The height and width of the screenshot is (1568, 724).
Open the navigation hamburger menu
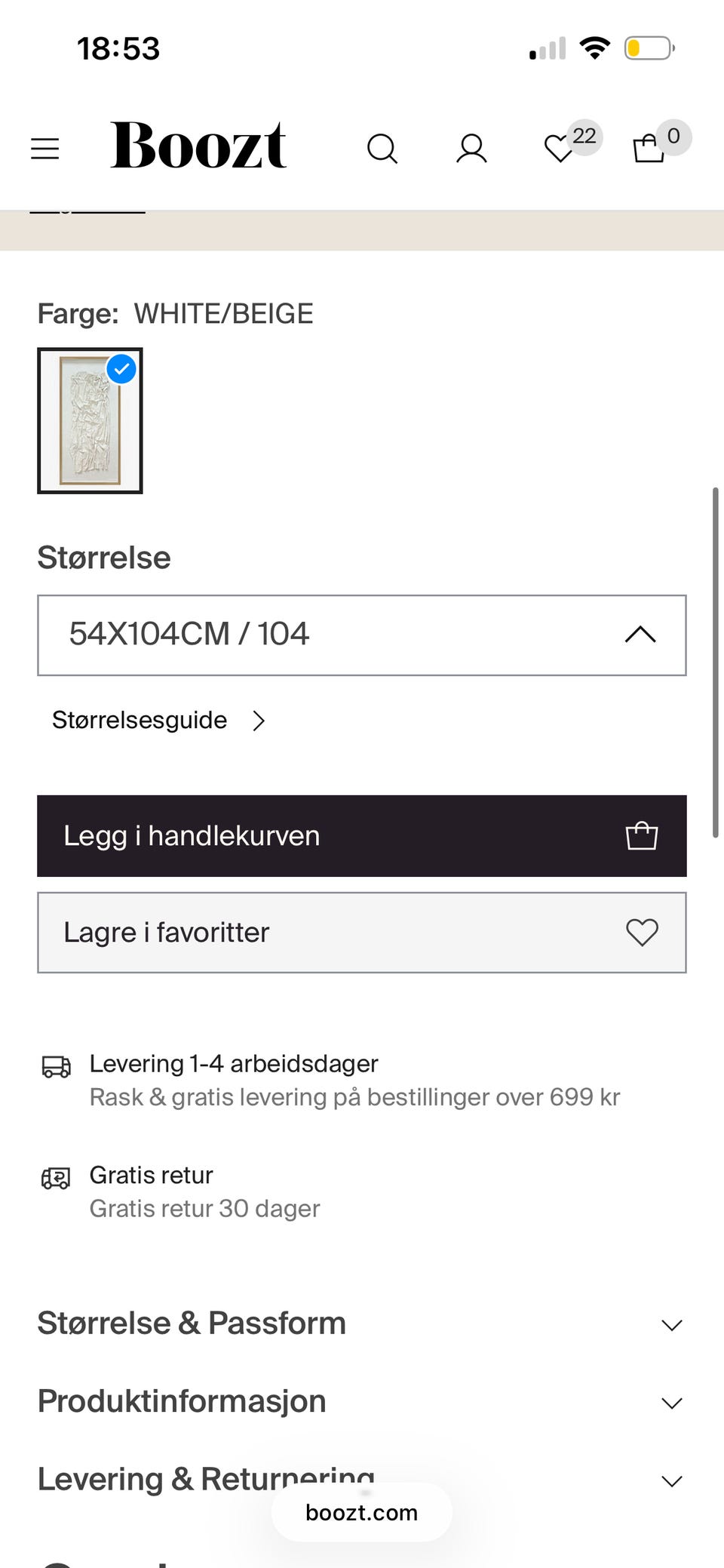pos(44,149)
